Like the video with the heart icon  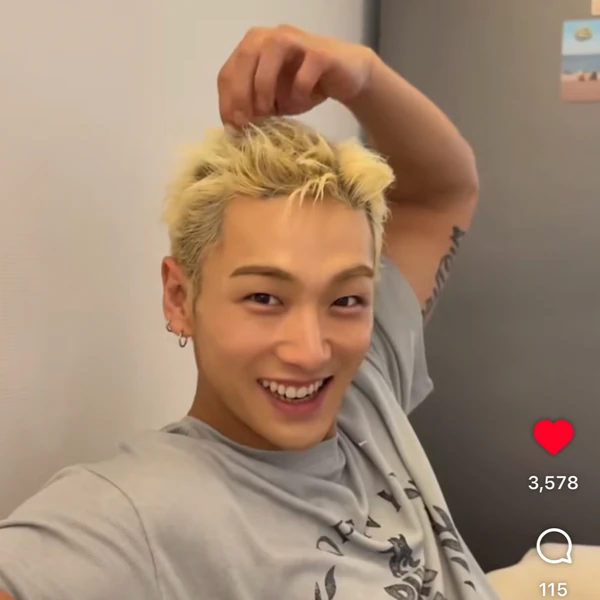pyautogui.click(x=553, y=437)
